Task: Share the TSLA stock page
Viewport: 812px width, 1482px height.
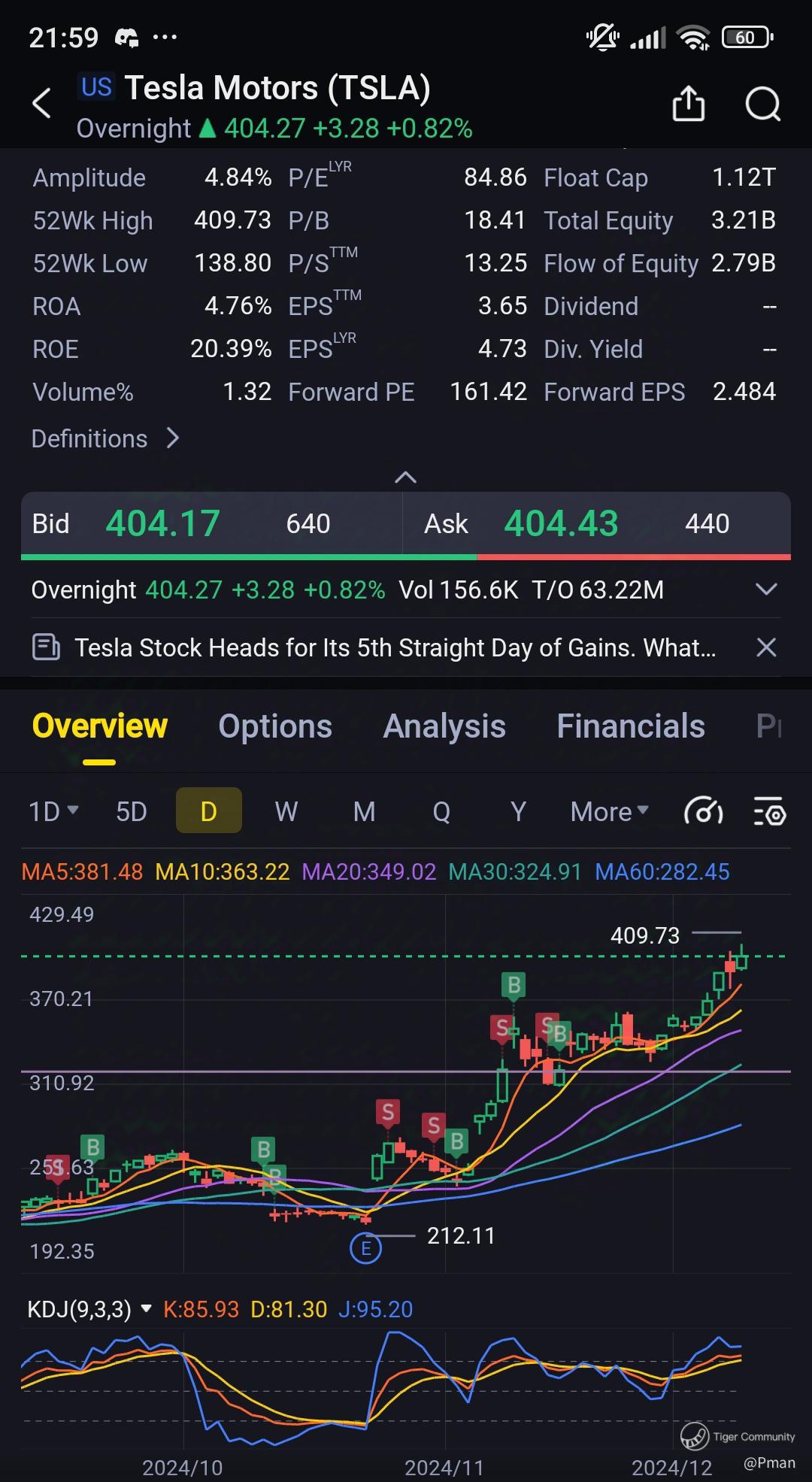Action: 688,104
